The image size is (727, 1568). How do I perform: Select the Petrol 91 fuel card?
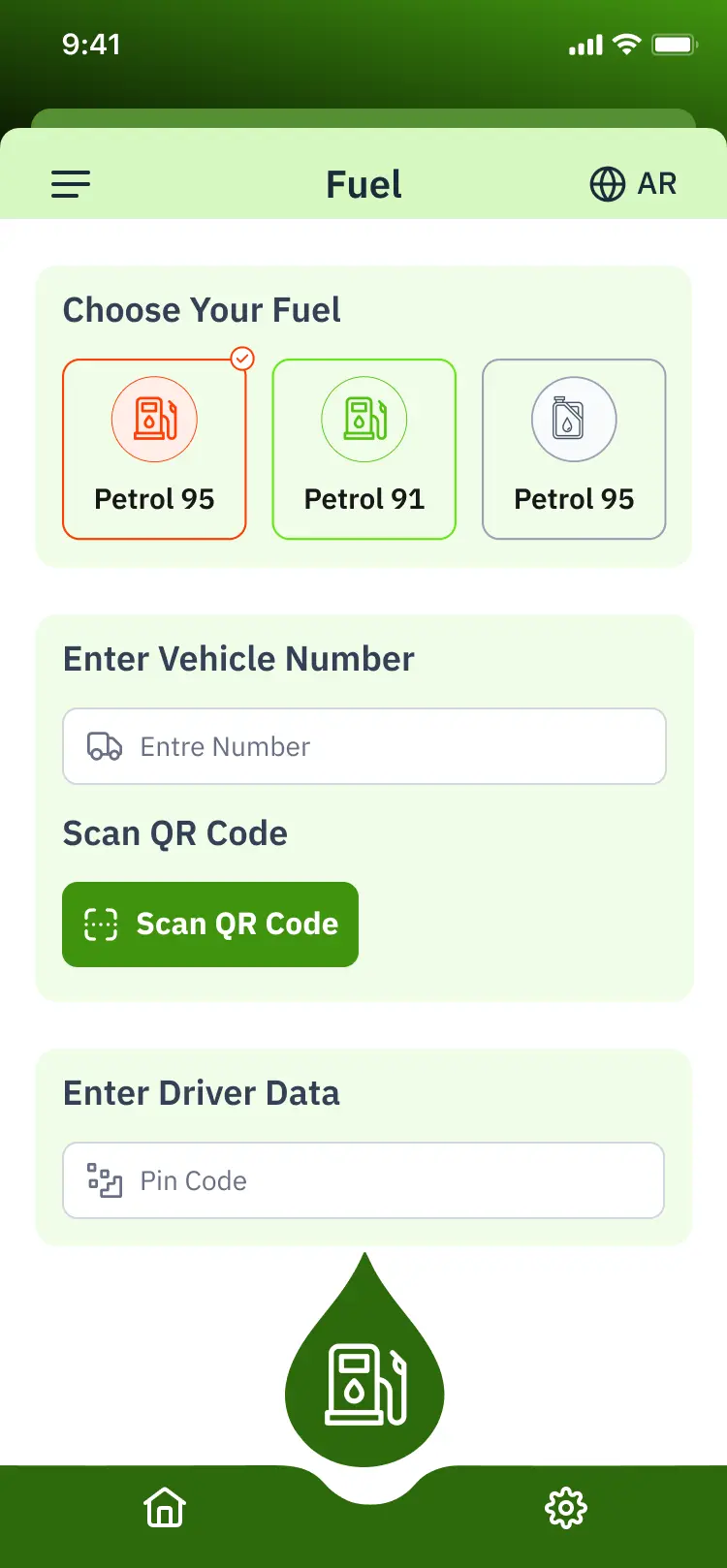click(x=363, y=449)
